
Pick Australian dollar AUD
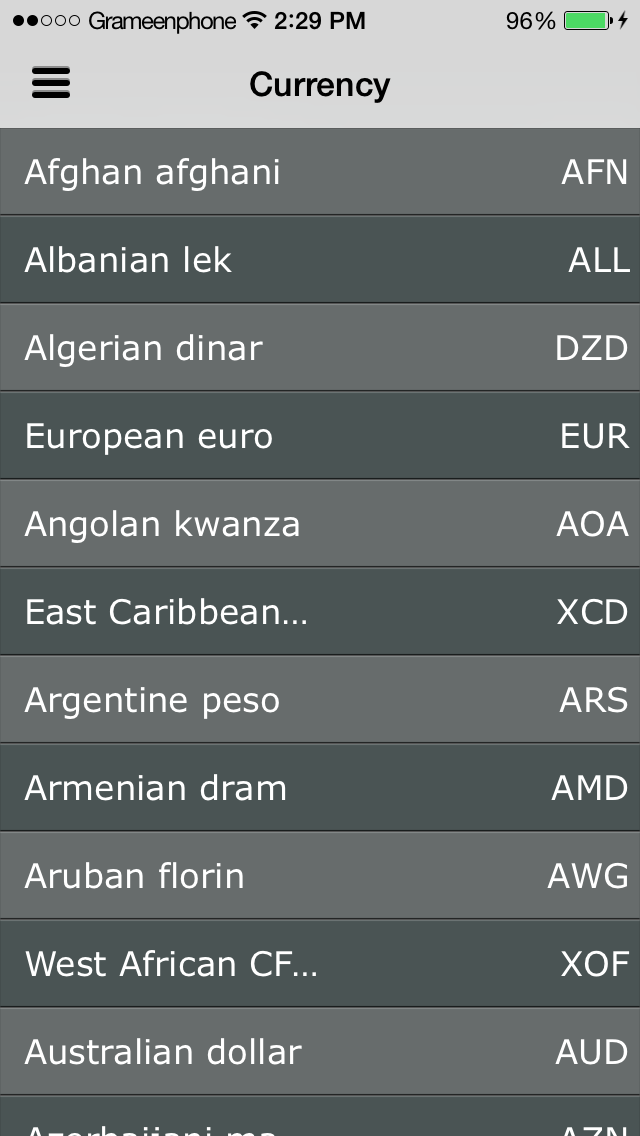[320, 1052]
